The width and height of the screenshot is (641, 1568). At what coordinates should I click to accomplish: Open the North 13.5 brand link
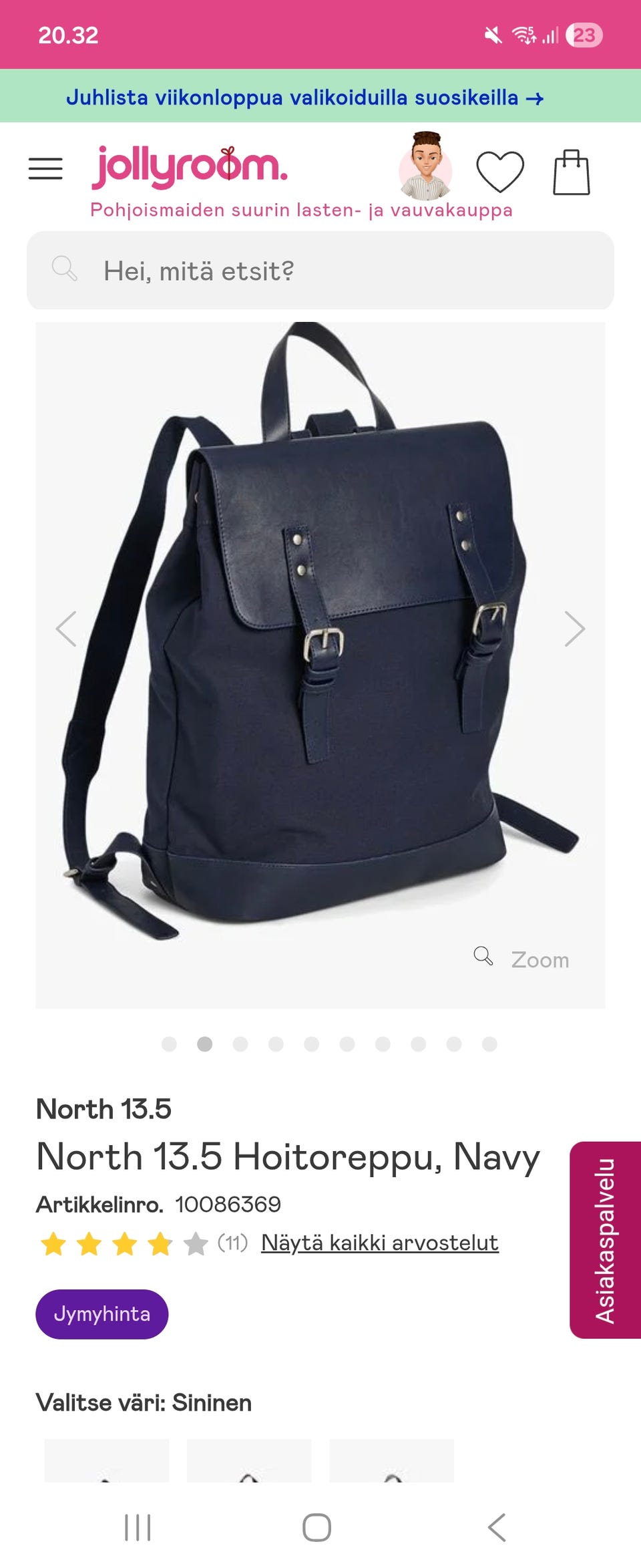103,1109
